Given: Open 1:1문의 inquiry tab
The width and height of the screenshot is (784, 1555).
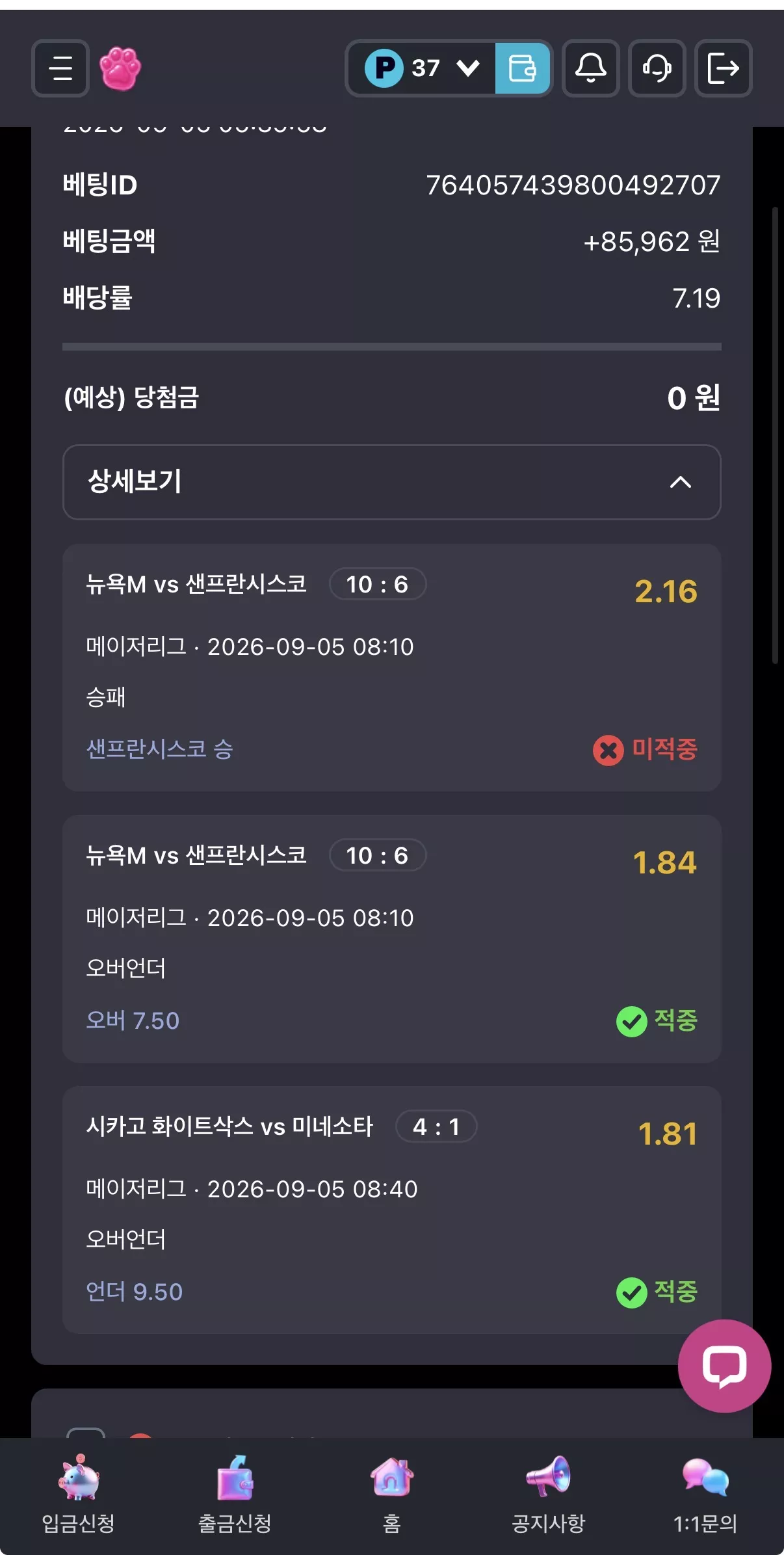Looking at the screenshot, I should tap(705, 1495).
